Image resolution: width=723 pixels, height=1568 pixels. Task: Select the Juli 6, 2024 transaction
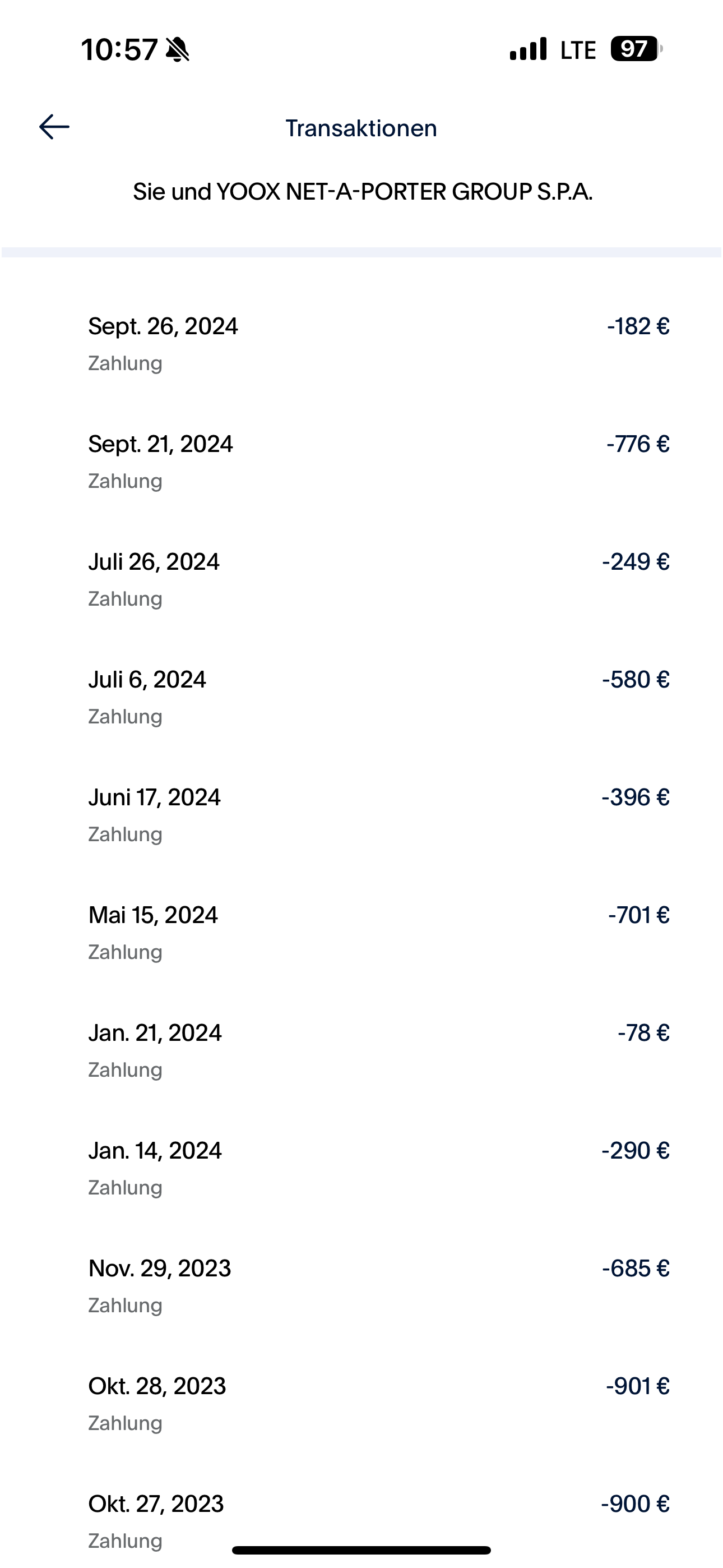click(361, 697)
